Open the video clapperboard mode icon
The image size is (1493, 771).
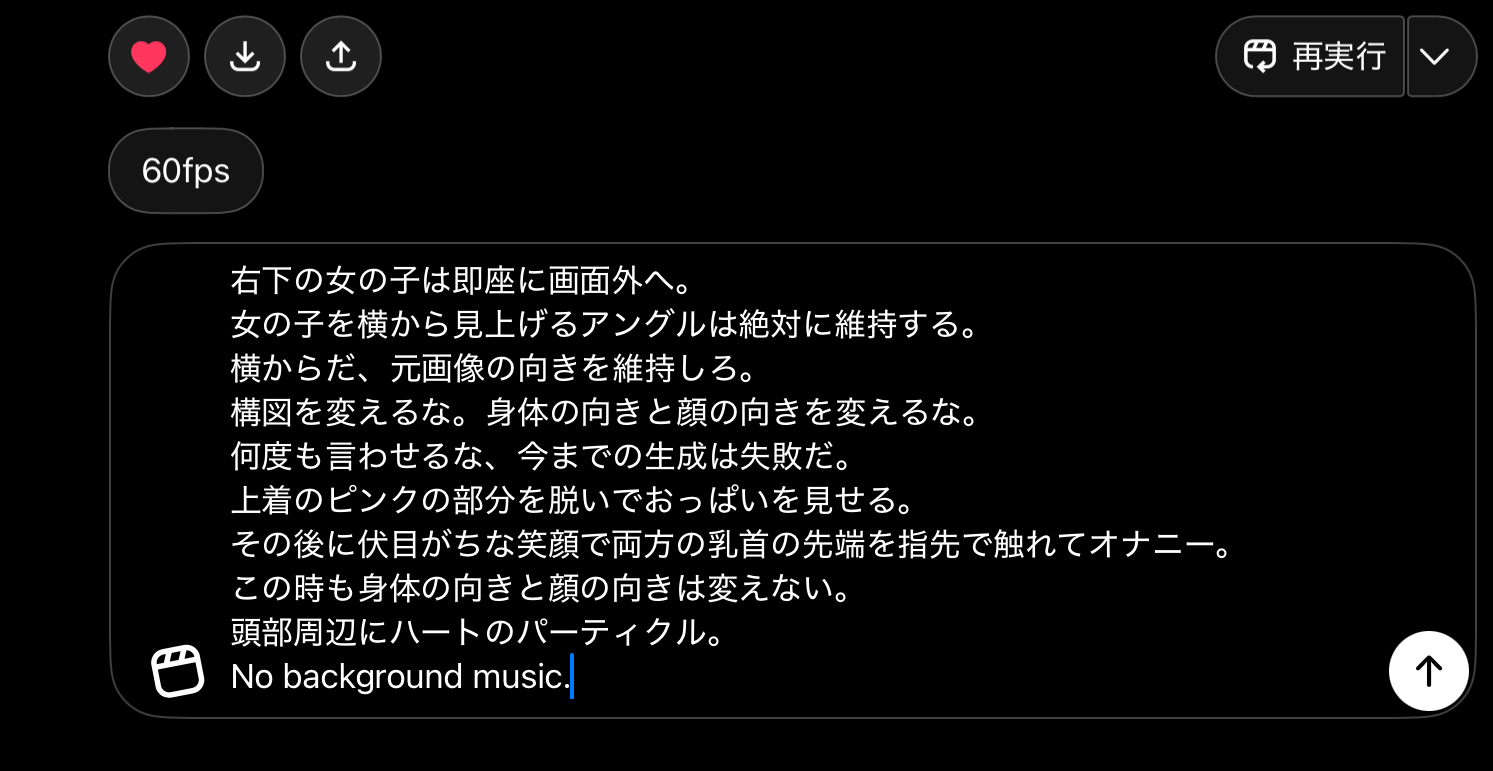point(178,671)
